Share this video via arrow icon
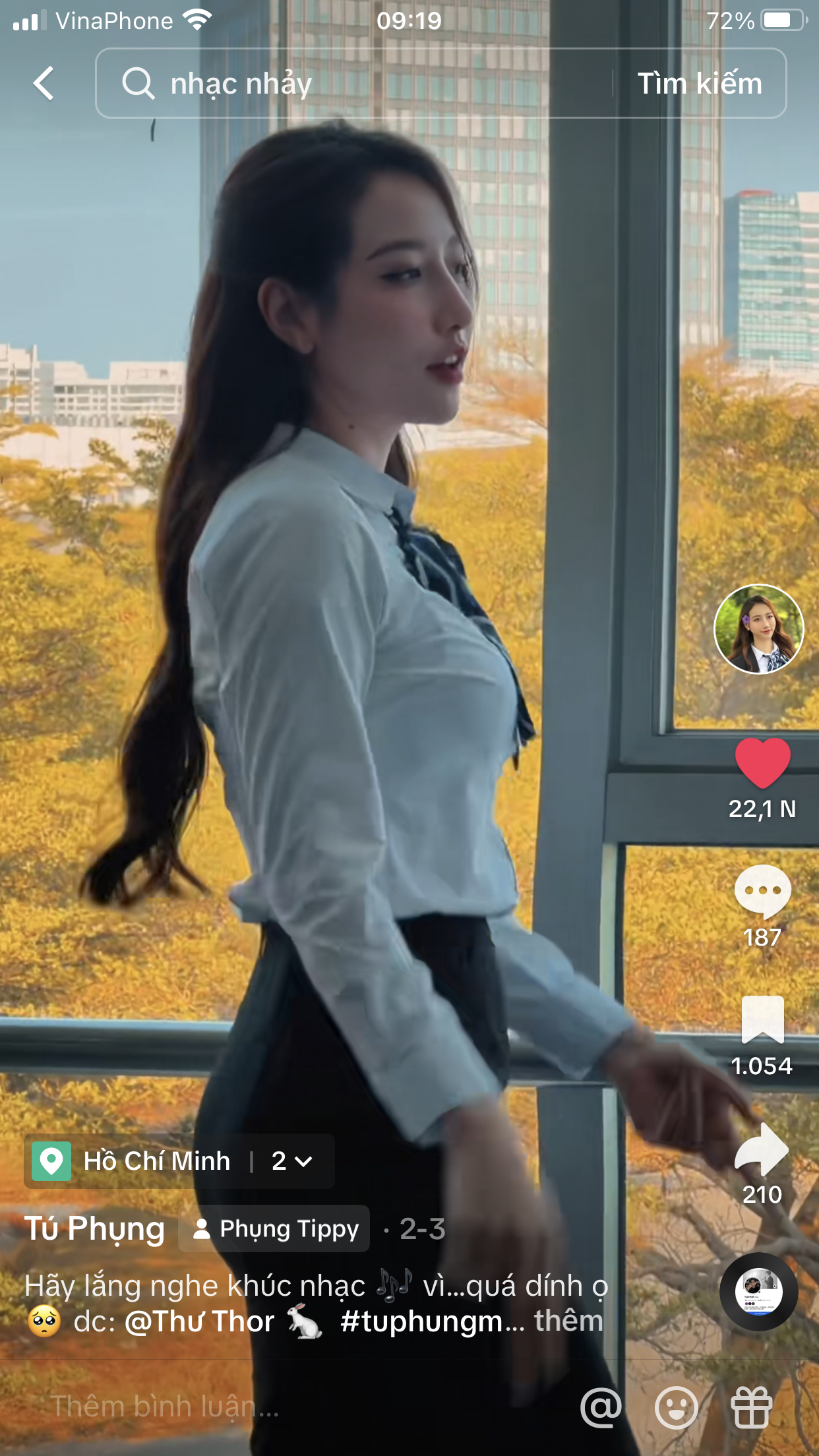This screenshot has width=819, height=1456. point(762,1149)
